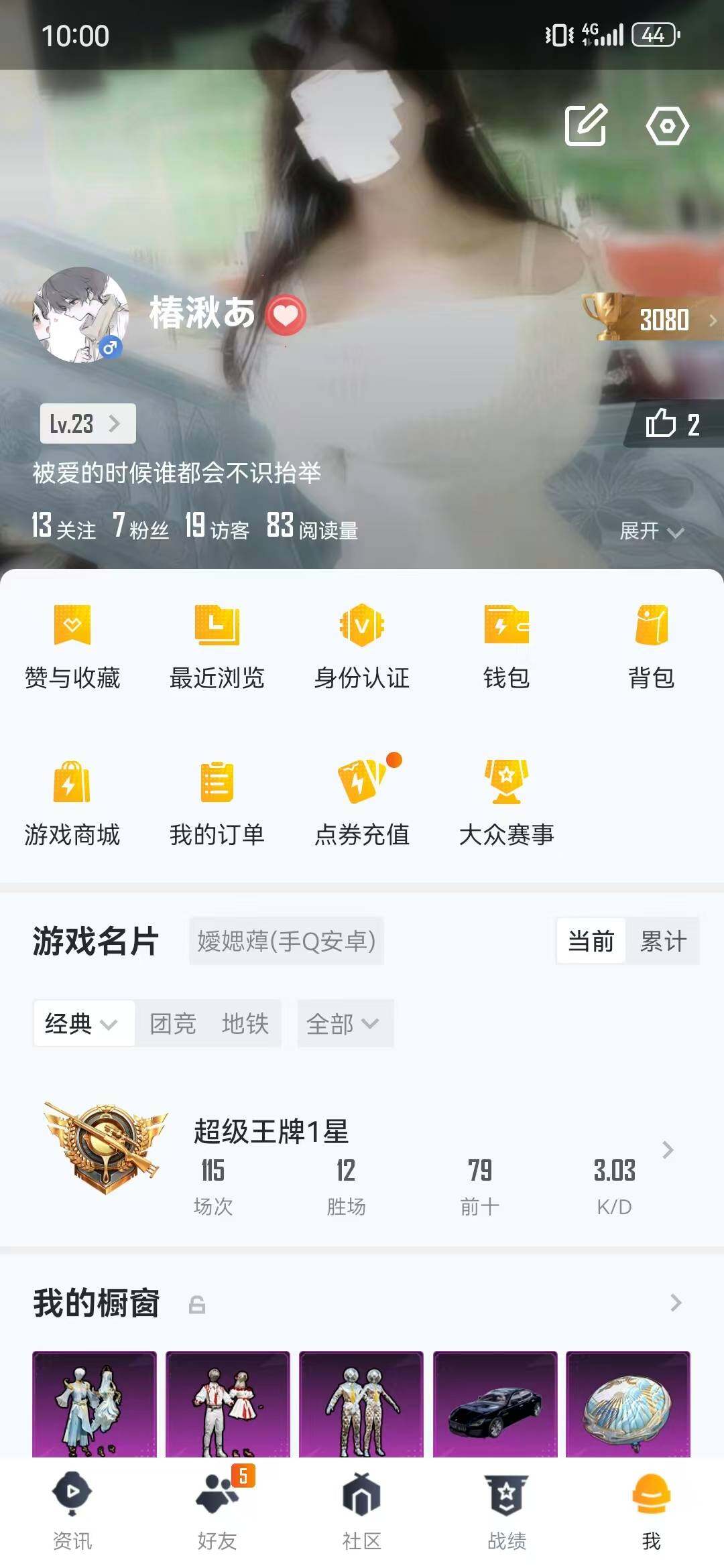
Task: Expand the profile info via 展开 chevron
Action: pos(652,531)
